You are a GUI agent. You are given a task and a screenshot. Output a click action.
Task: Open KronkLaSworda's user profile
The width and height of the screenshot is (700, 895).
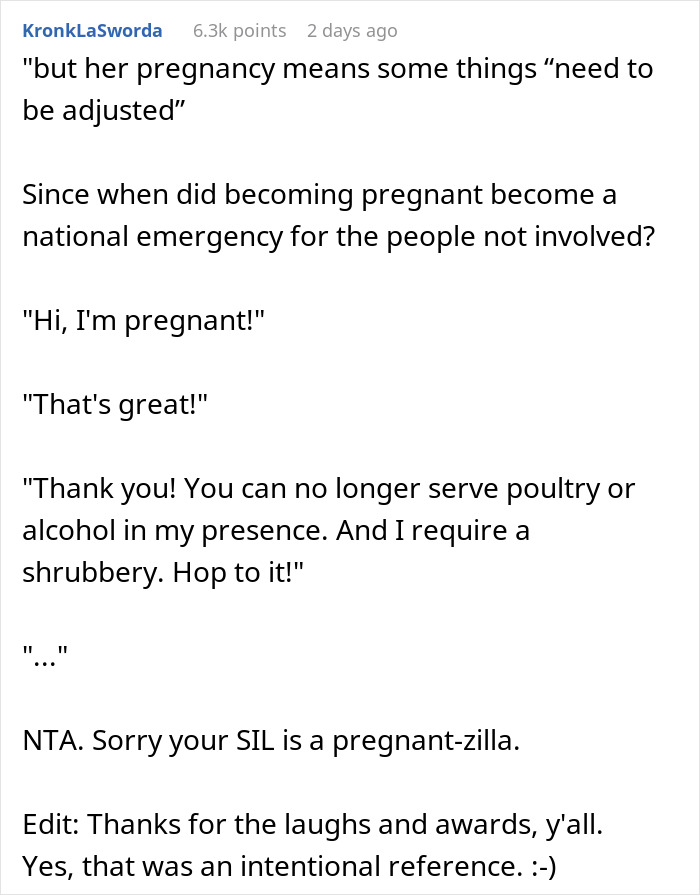click(x=91, y=31)
